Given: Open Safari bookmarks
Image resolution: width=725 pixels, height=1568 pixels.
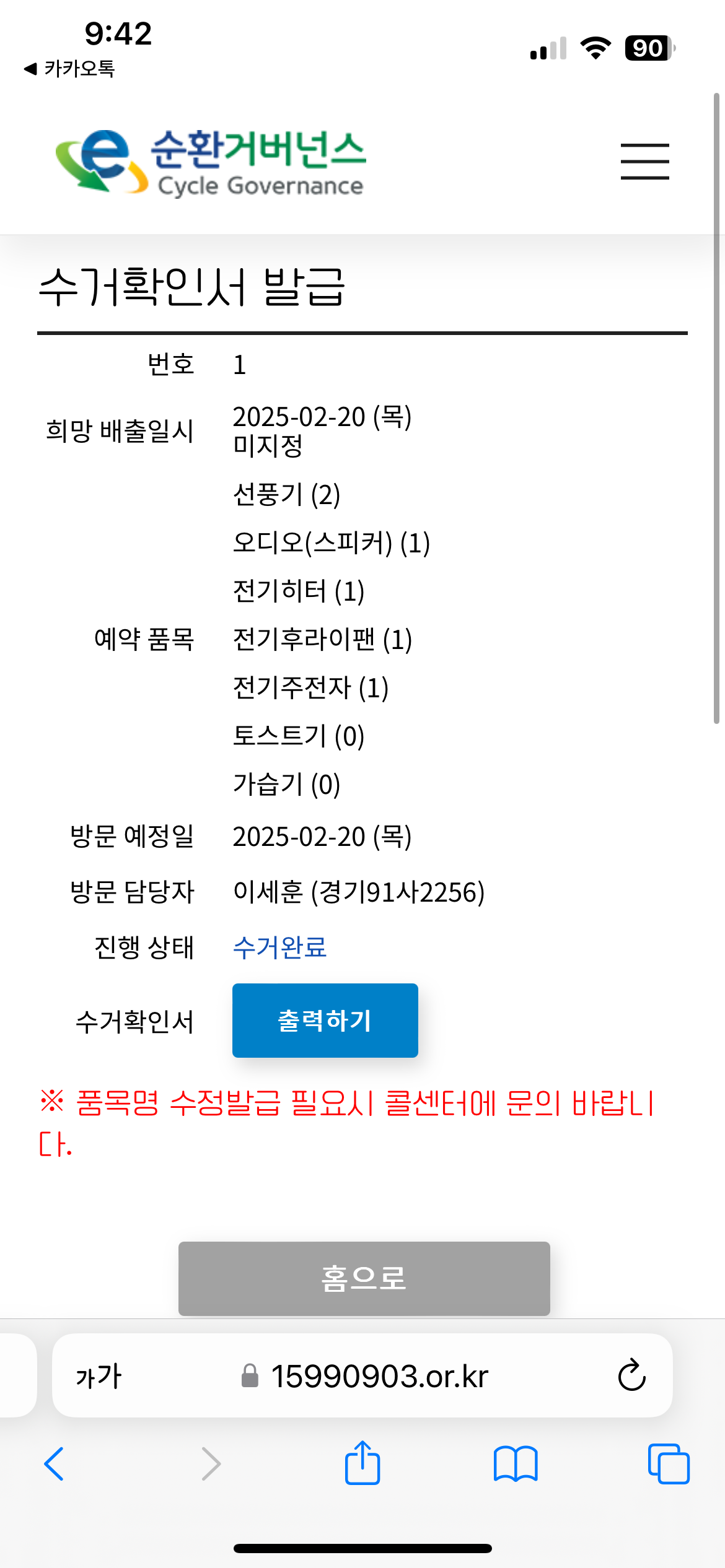Looking at the screenshot, I should pyautogui.click(x=516, y=1464).
